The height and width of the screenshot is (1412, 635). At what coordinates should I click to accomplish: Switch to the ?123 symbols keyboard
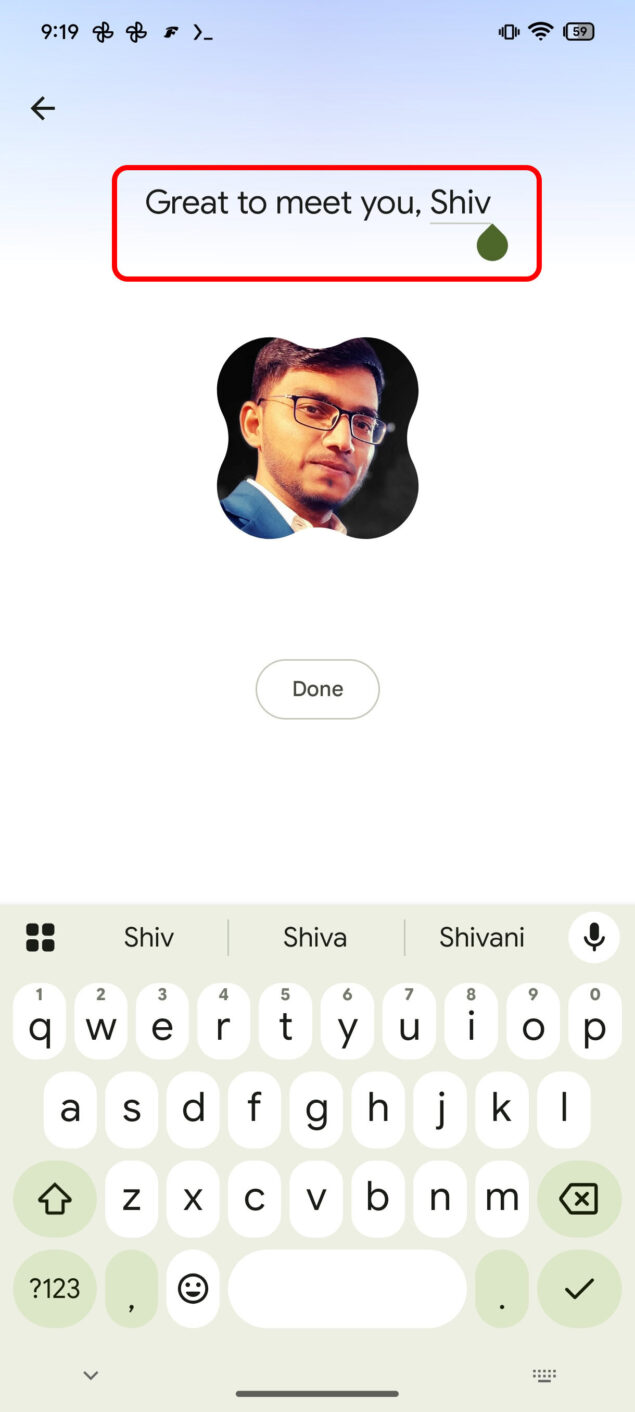point(54,1289)
